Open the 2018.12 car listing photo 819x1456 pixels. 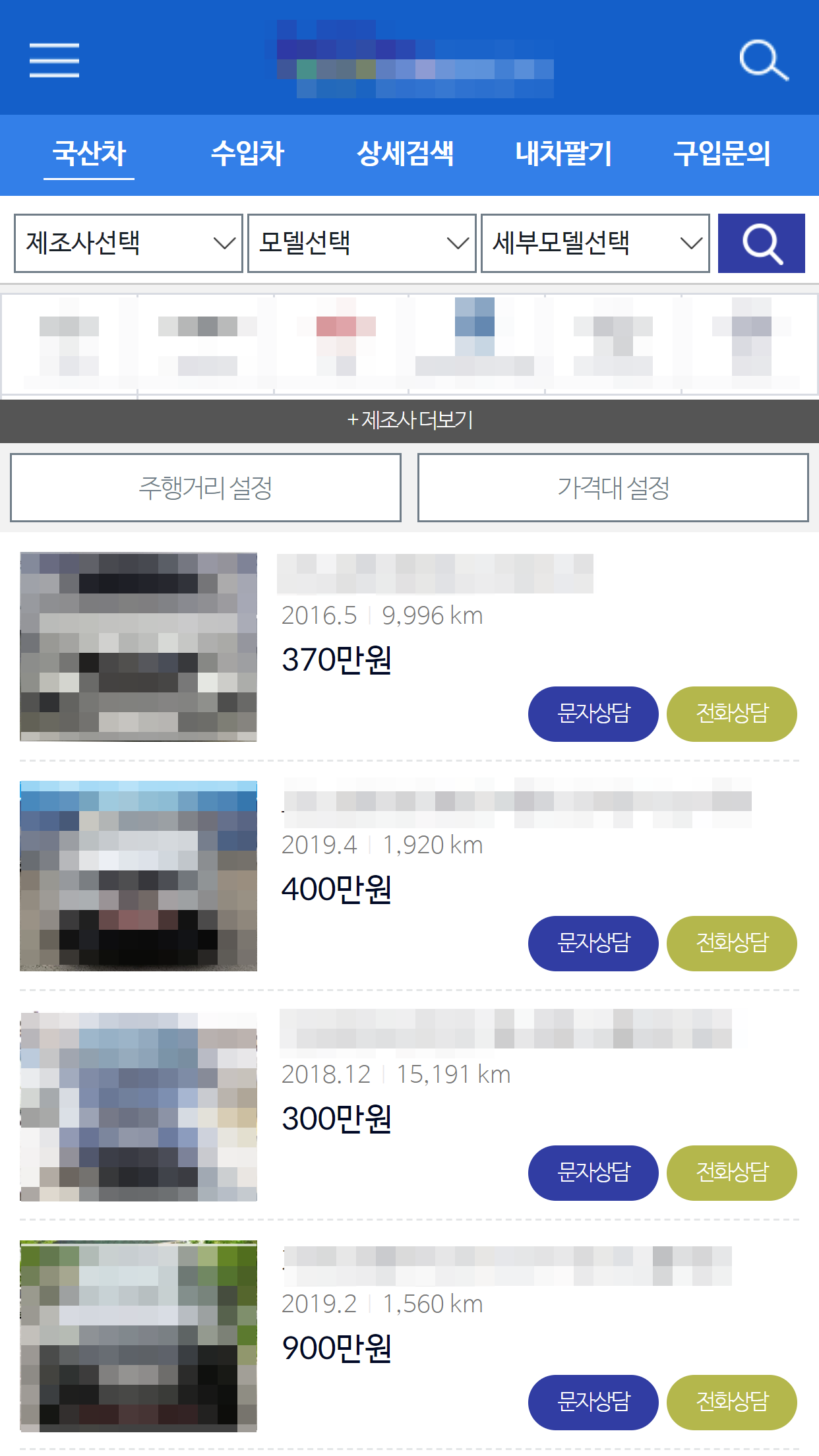click(138, 1106)
